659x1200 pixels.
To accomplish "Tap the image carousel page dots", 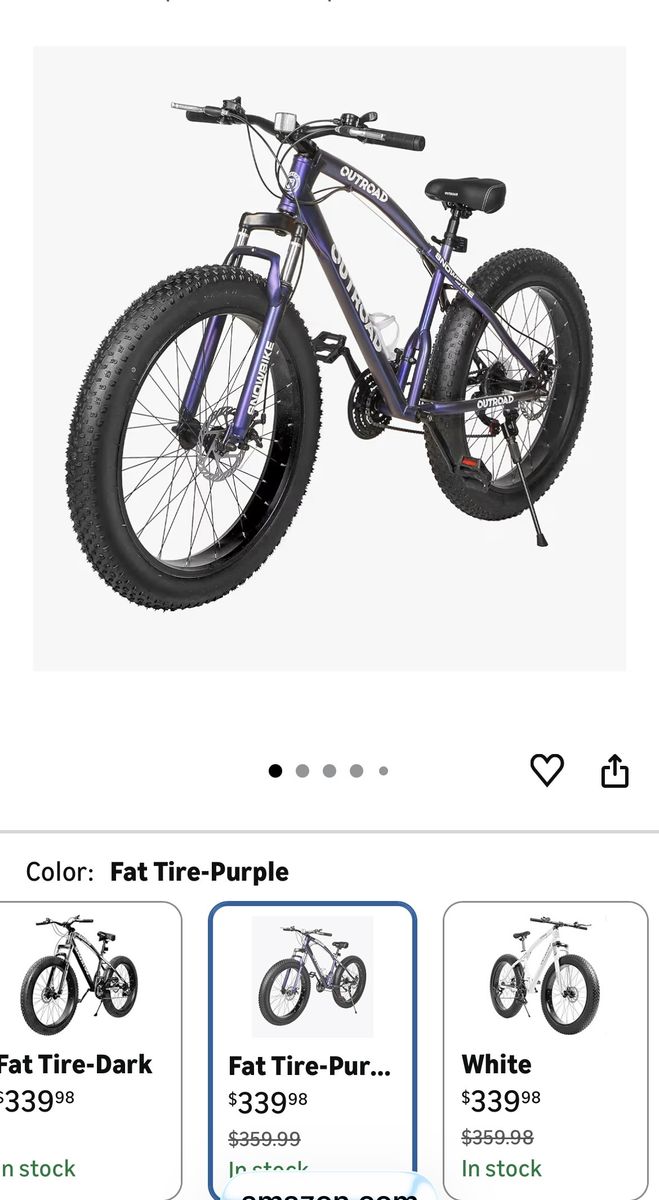I will click(328, 771).
